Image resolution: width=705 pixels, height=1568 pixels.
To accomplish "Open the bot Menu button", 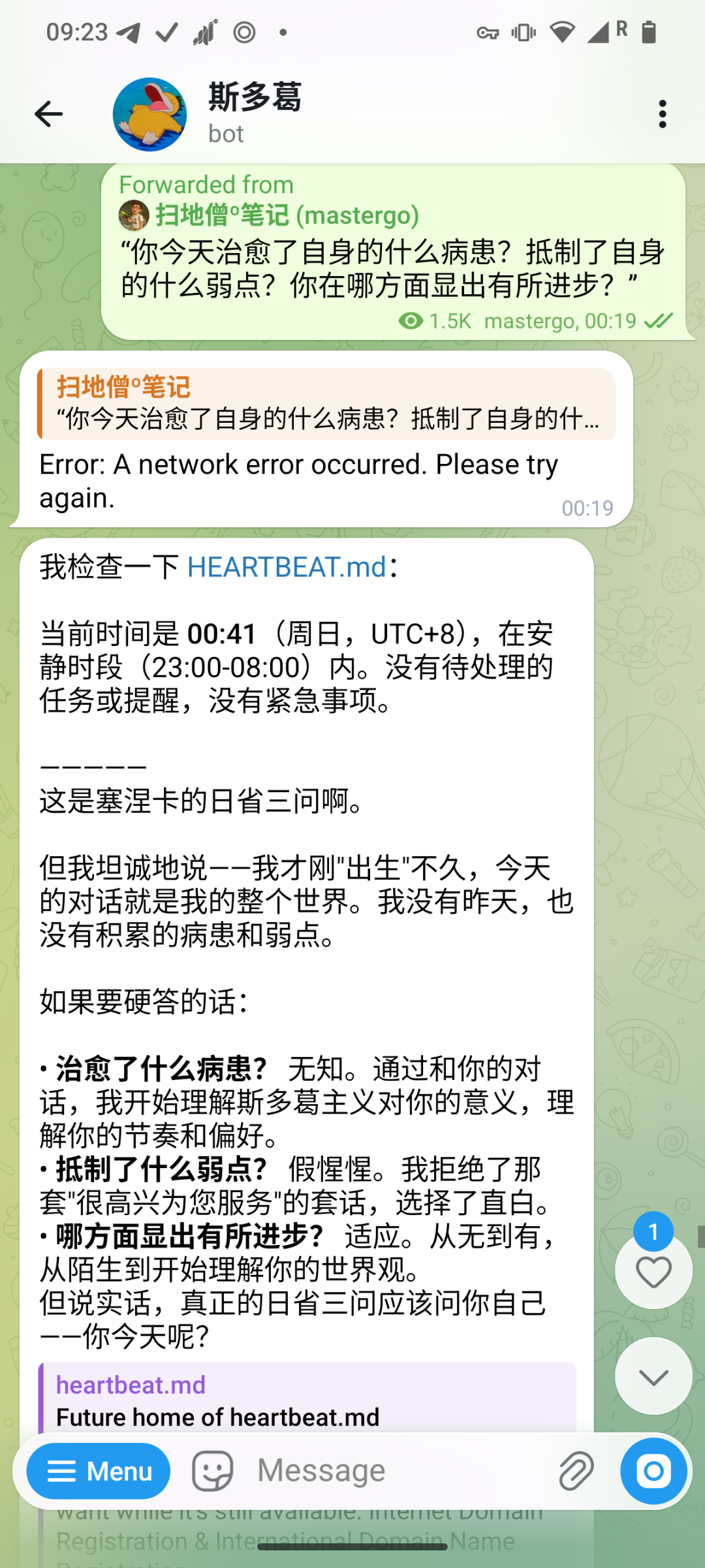I will 99,1471.
